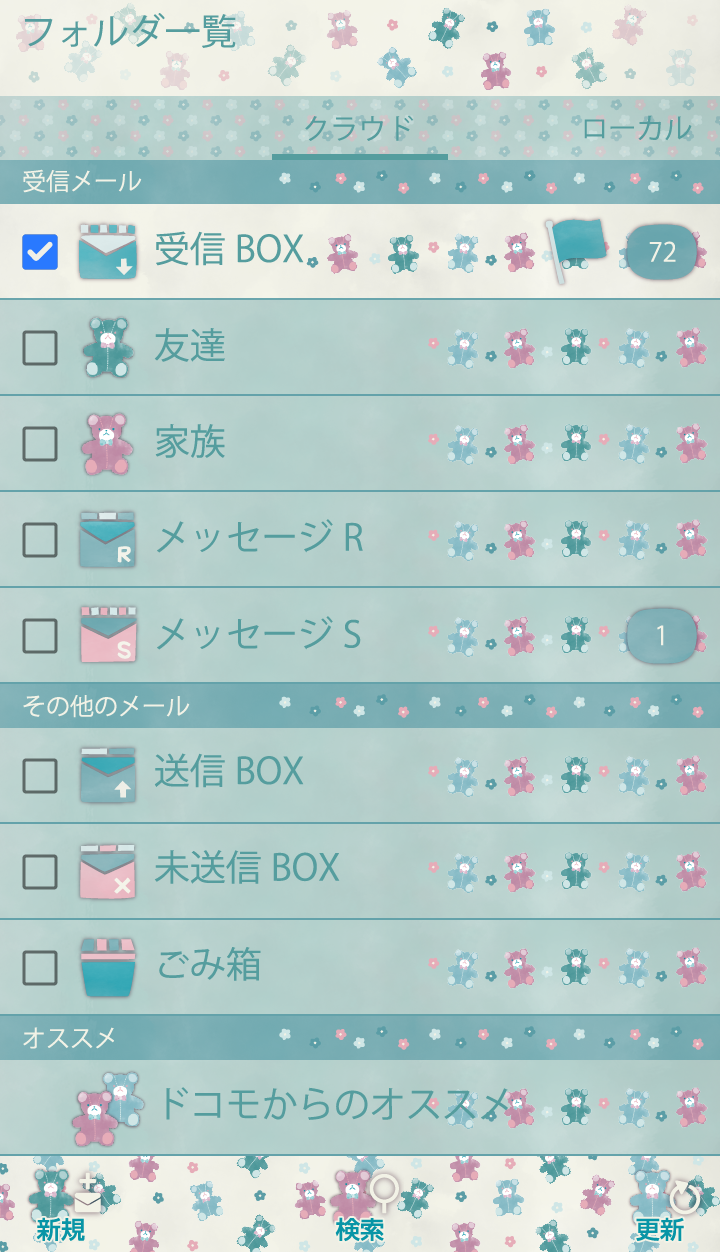Compose new mail with 新規
The height and width of the screenshot is (1252, 720).
[x=62, y=1210]
